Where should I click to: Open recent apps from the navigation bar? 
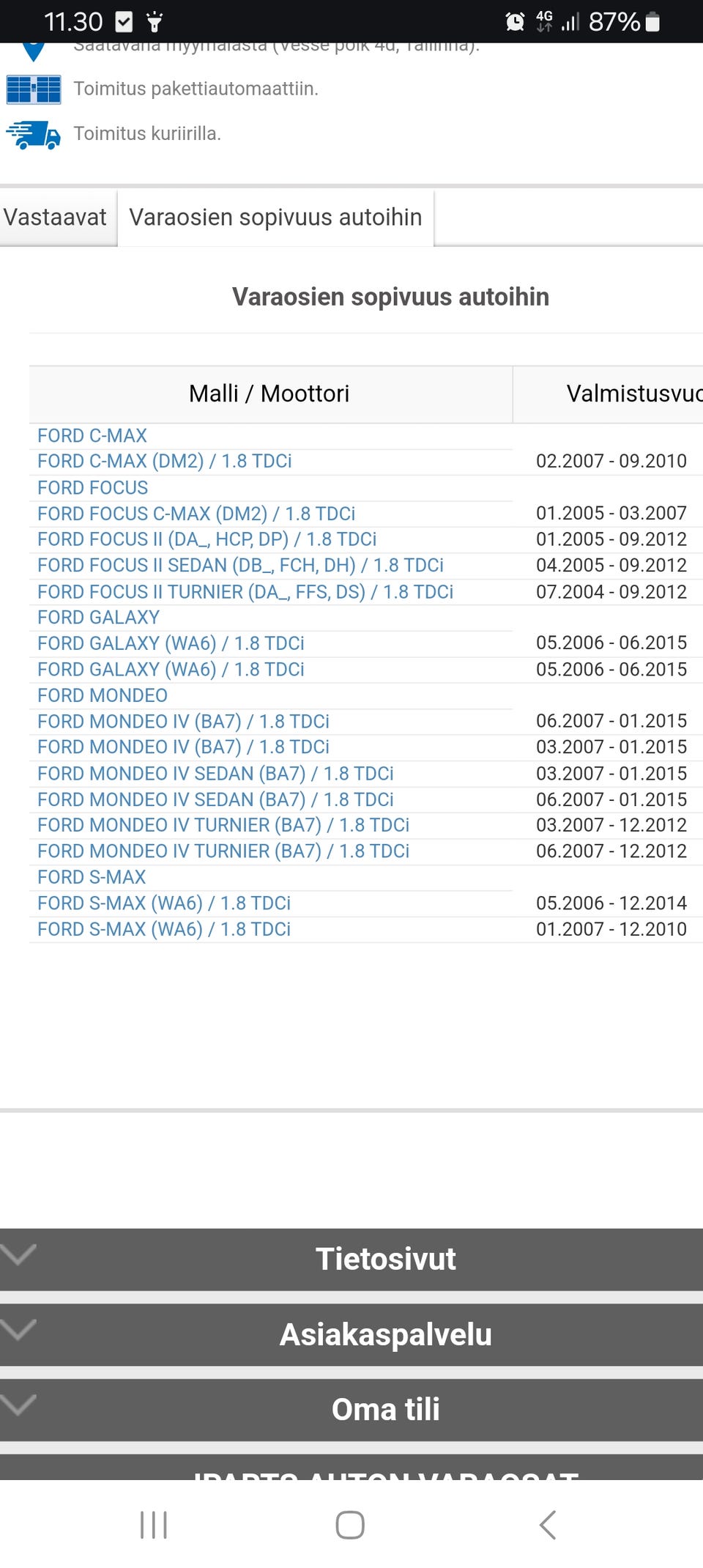pos(154,1526)
